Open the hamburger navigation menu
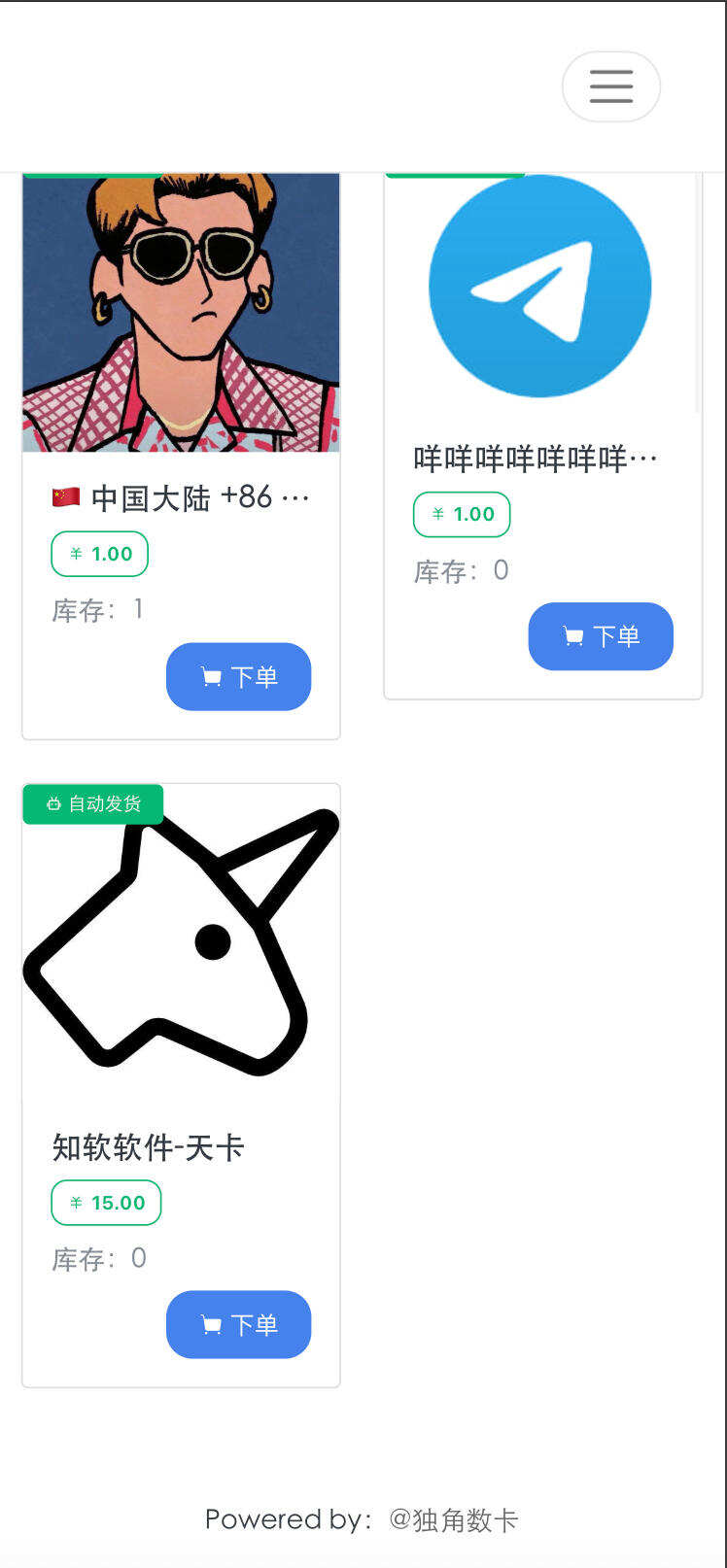 611,86
